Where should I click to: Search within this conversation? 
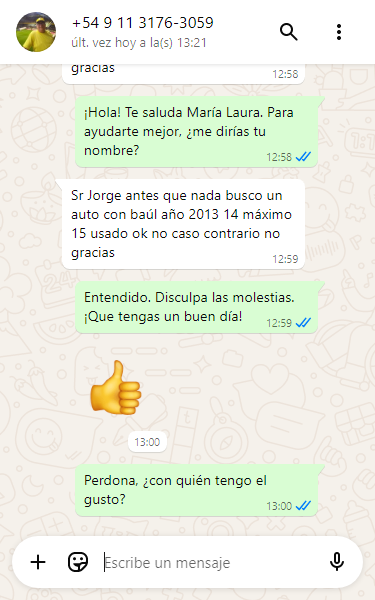pos(289,32)
